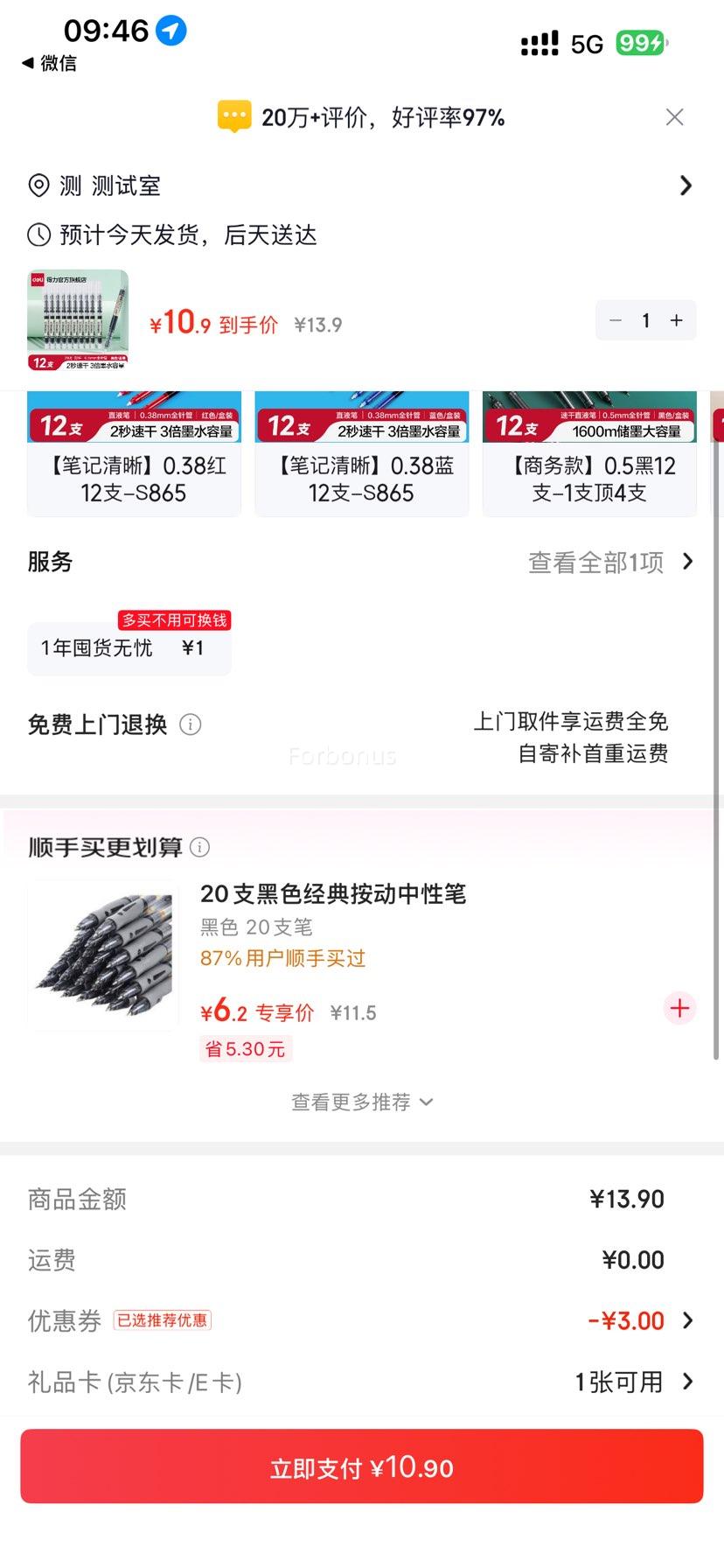
Task: Click the location pin icon beside 测试室
Action: coord(37,185)
